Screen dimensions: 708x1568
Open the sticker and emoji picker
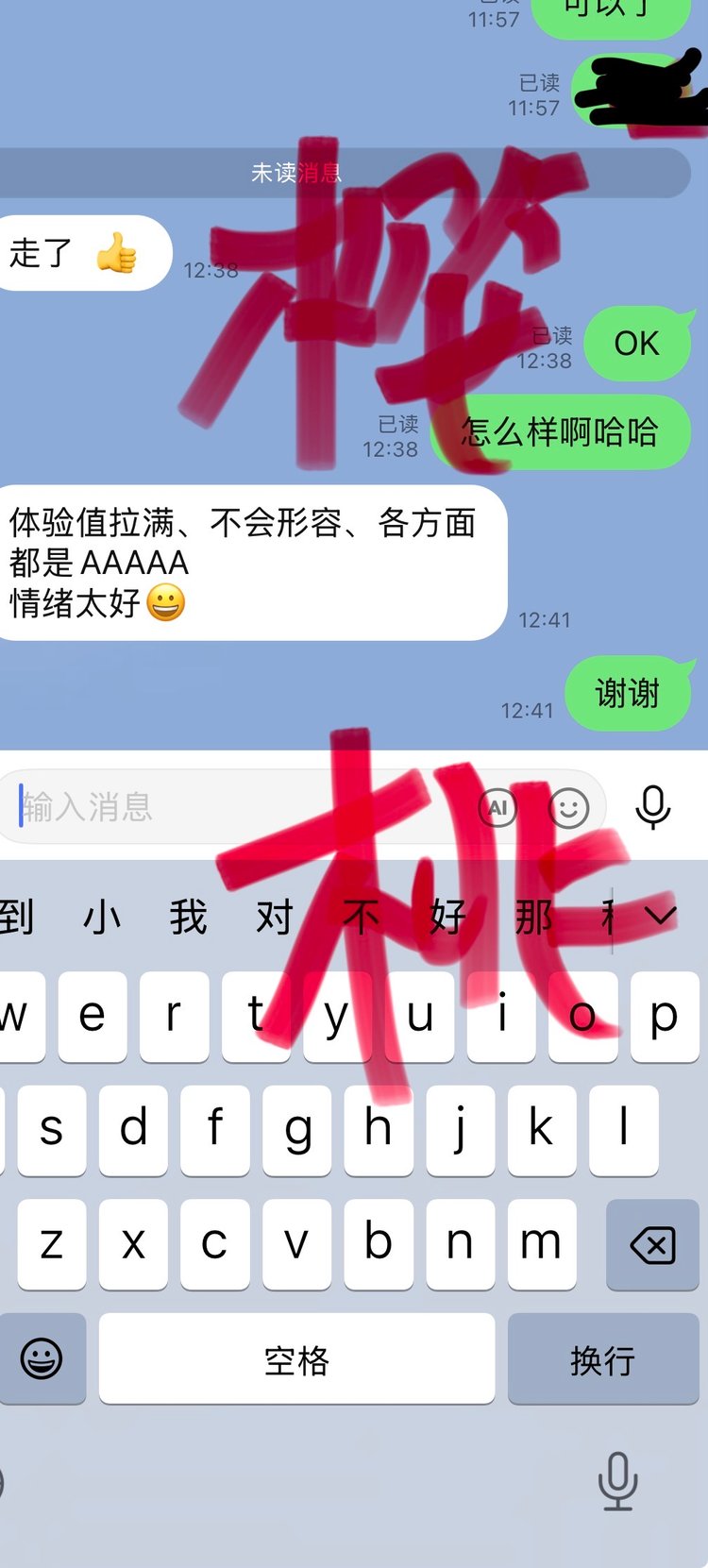tap(568, 808)
